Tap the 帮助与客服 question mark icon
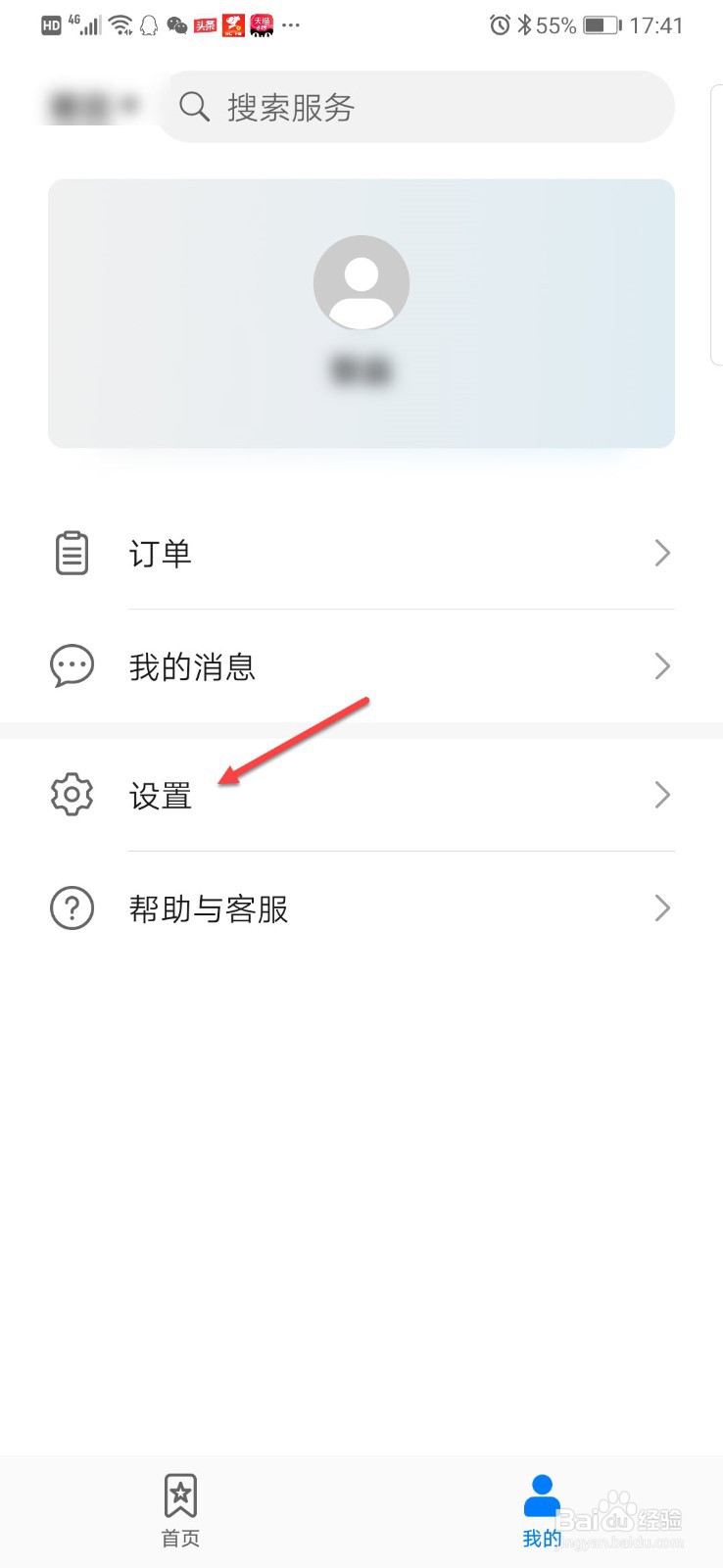Image resolution: width=723 pixels, height=1568 pixels. coord(71,908)
